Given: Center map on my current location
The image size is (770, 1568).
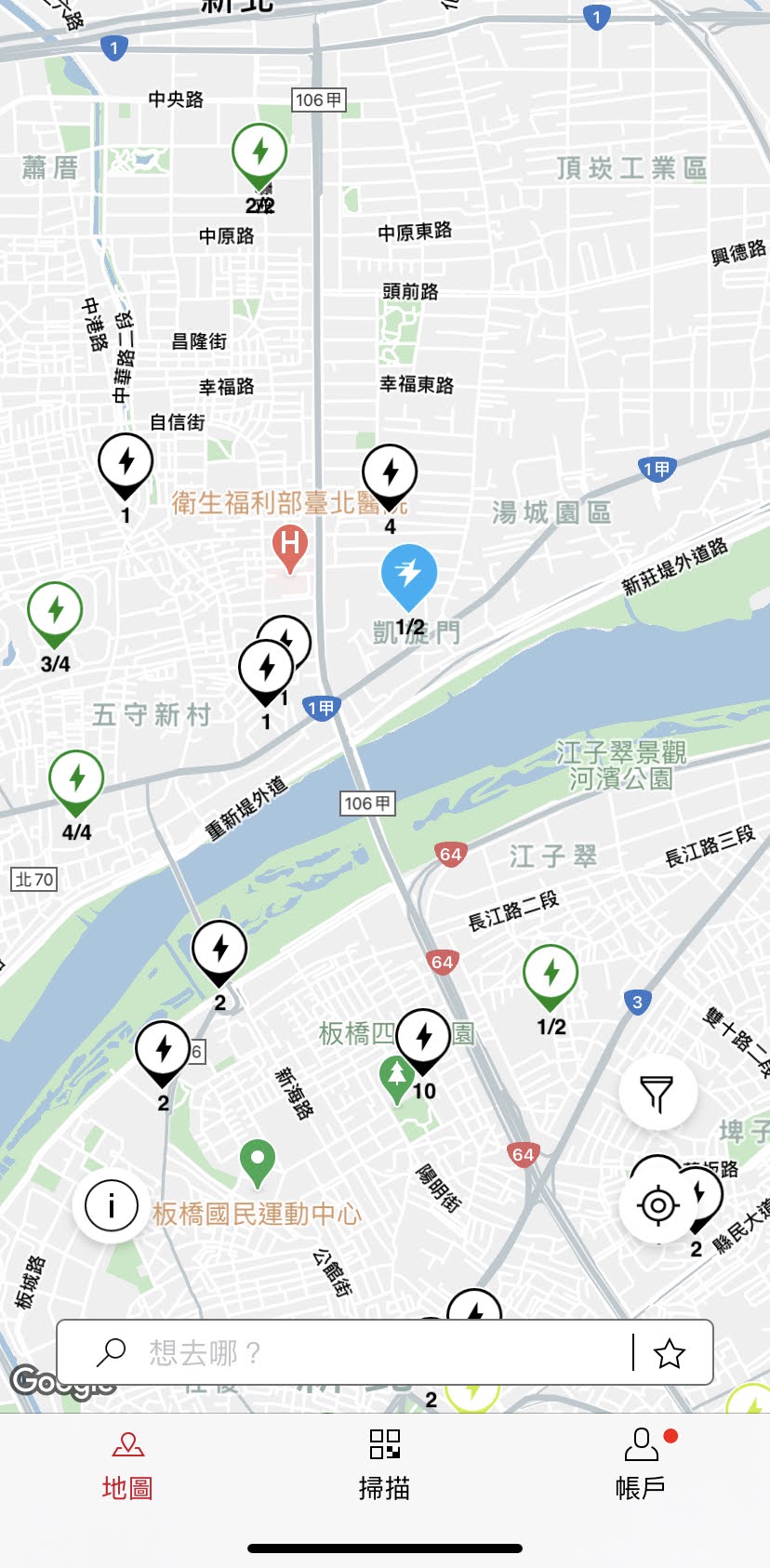Looking at the screenshot, I should click(657, 1206).
